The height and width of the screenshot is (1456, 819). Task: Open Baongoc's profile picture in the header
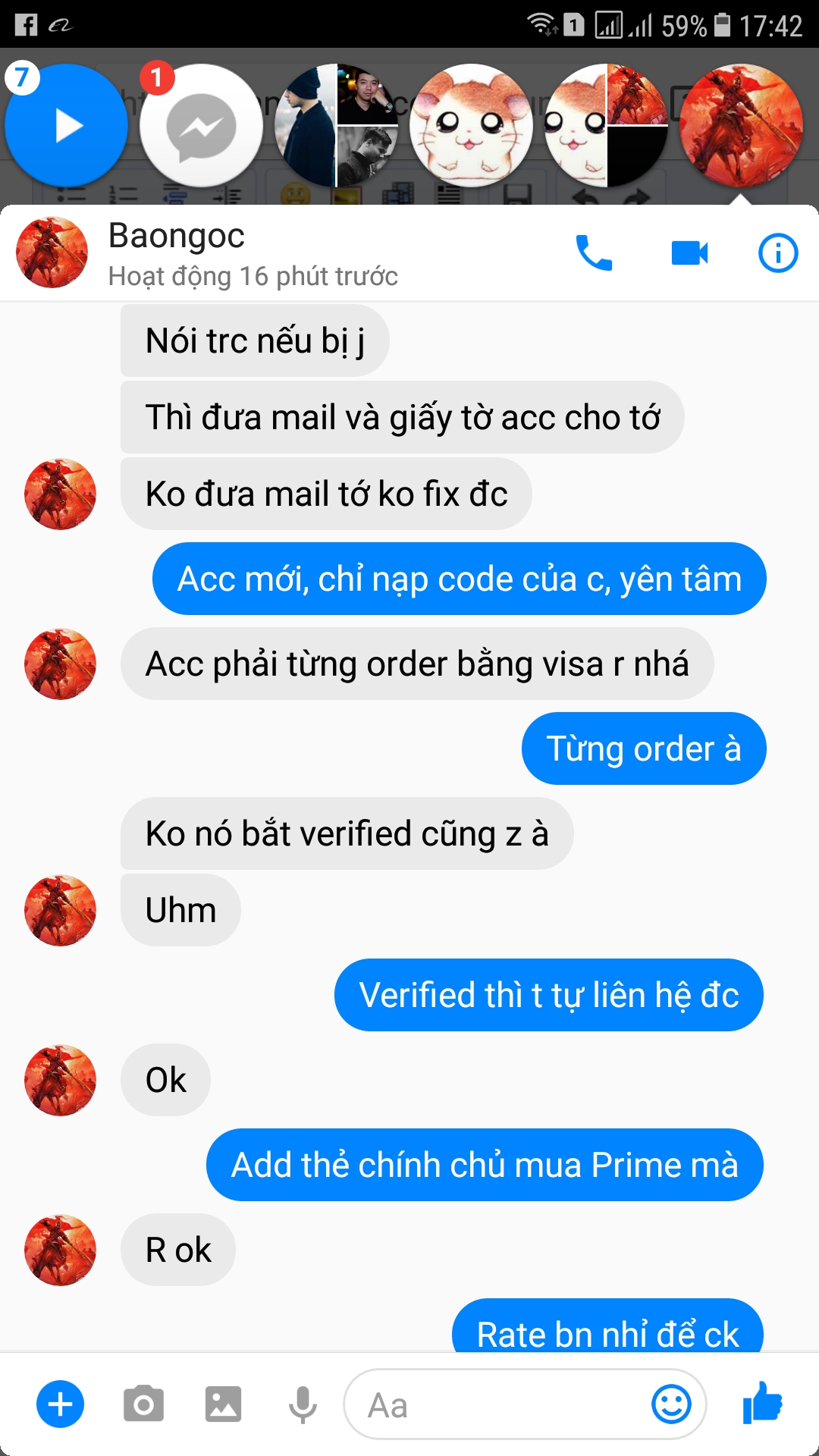[x=52, y=253]
